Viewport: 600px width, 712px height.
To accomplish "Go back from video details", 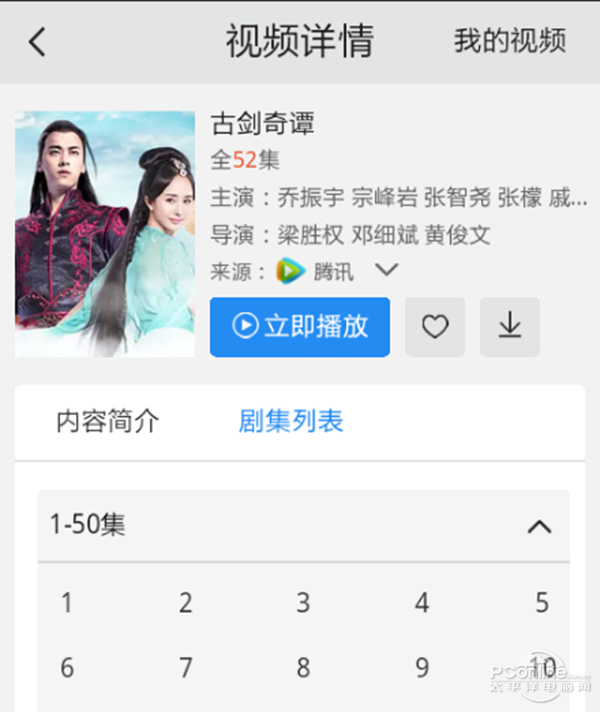I will click(38, 42).
